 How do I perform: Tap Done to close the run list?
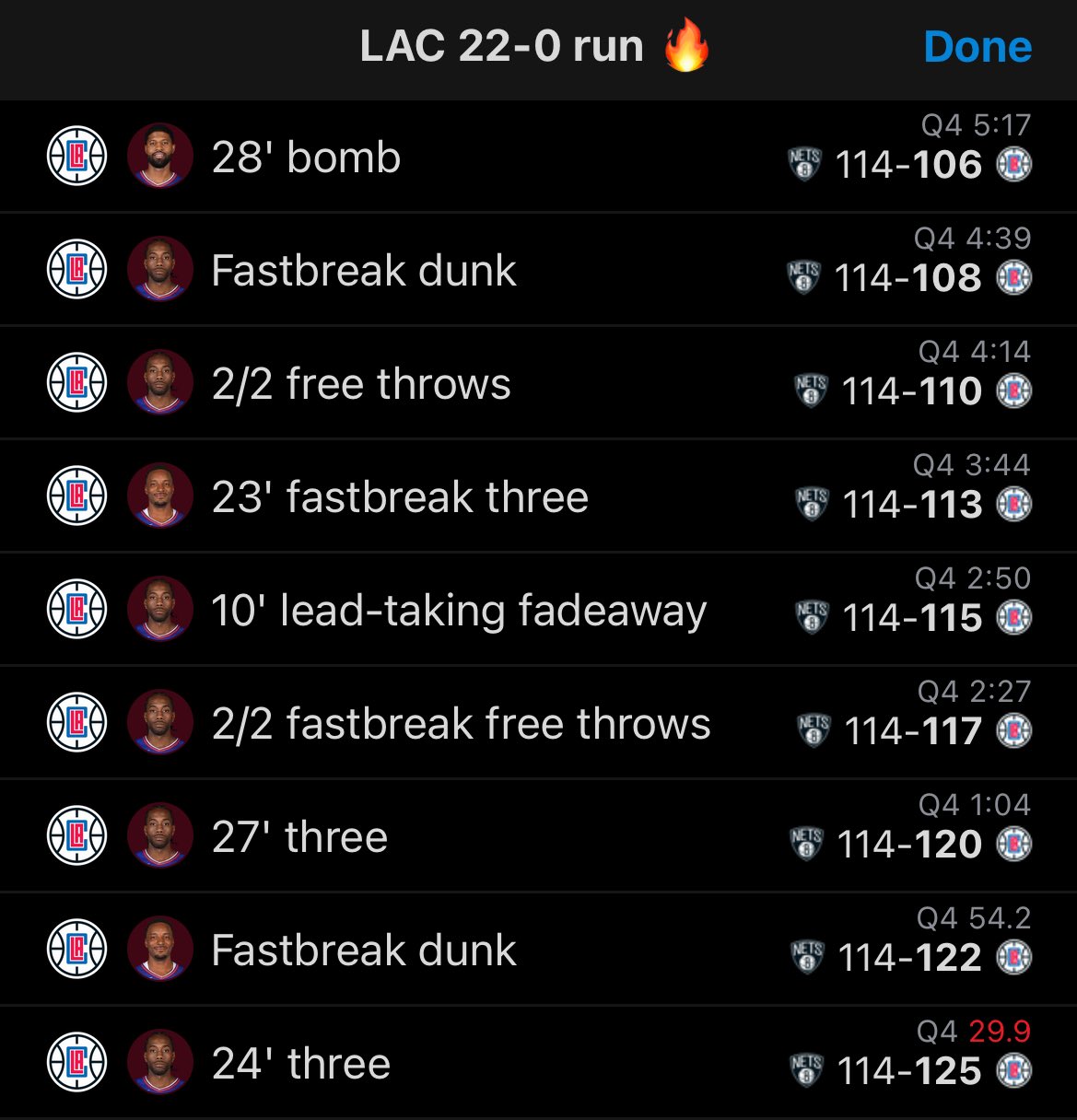977,47
